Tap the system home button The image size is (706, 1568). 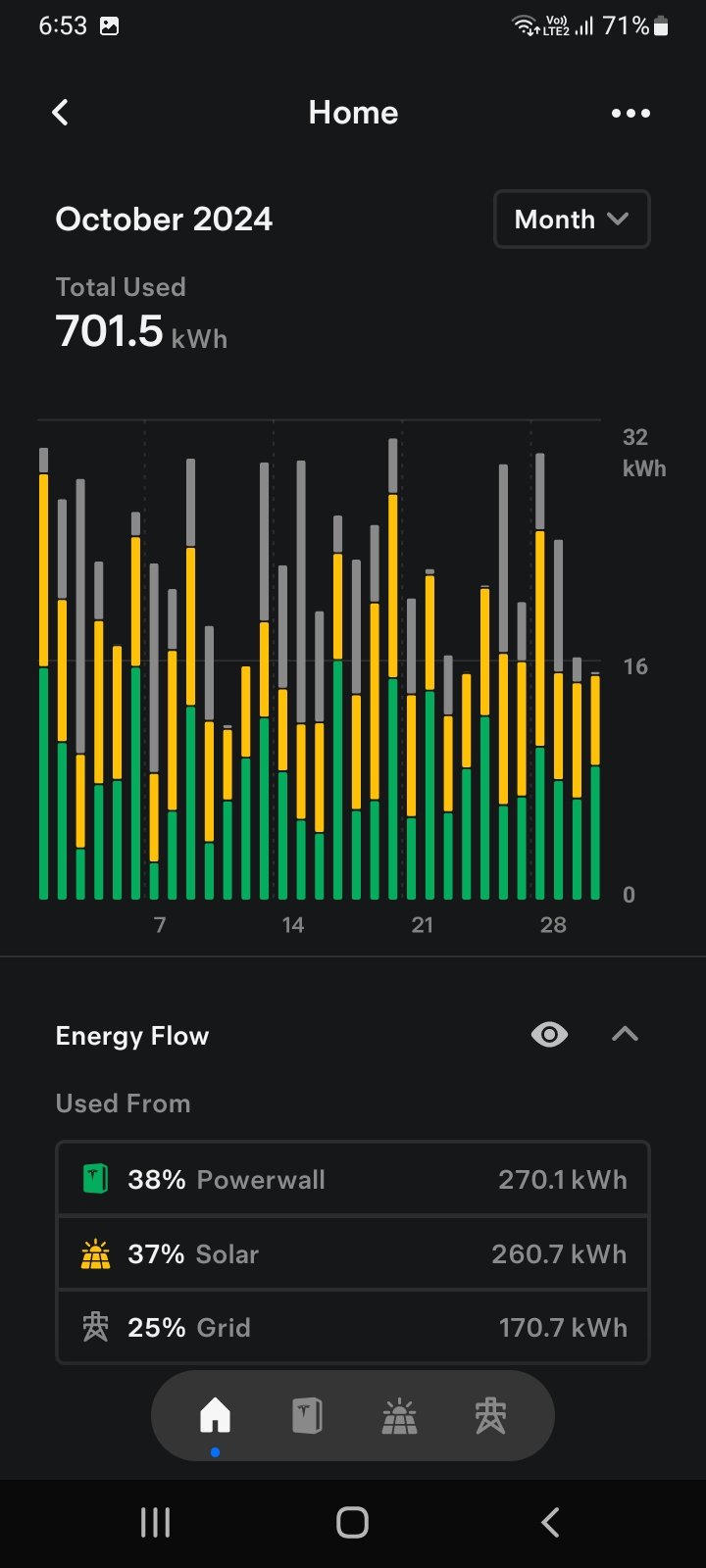(x=352, y=1522)
